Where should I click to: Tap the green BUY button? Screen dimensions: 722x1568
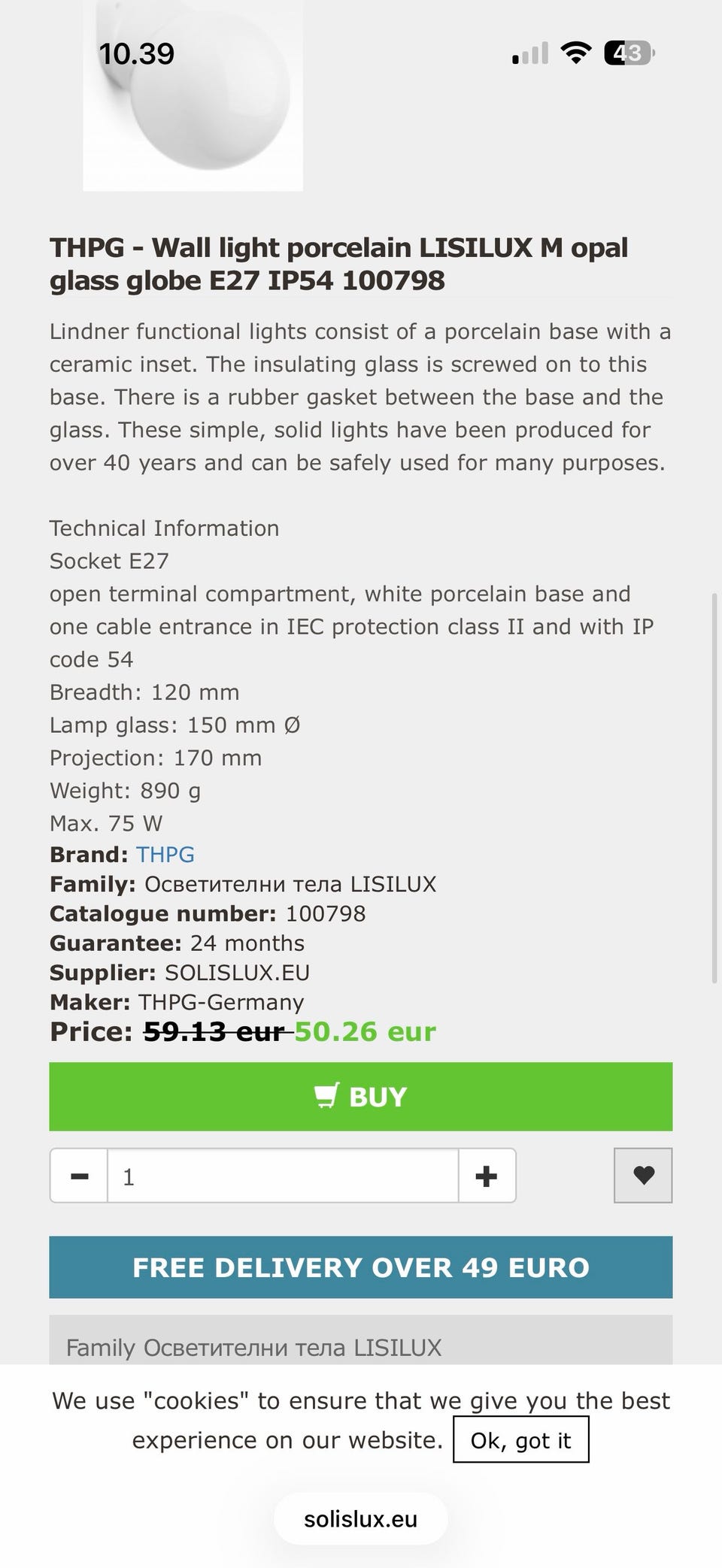pyautogui.click(x=361, y=1097)
